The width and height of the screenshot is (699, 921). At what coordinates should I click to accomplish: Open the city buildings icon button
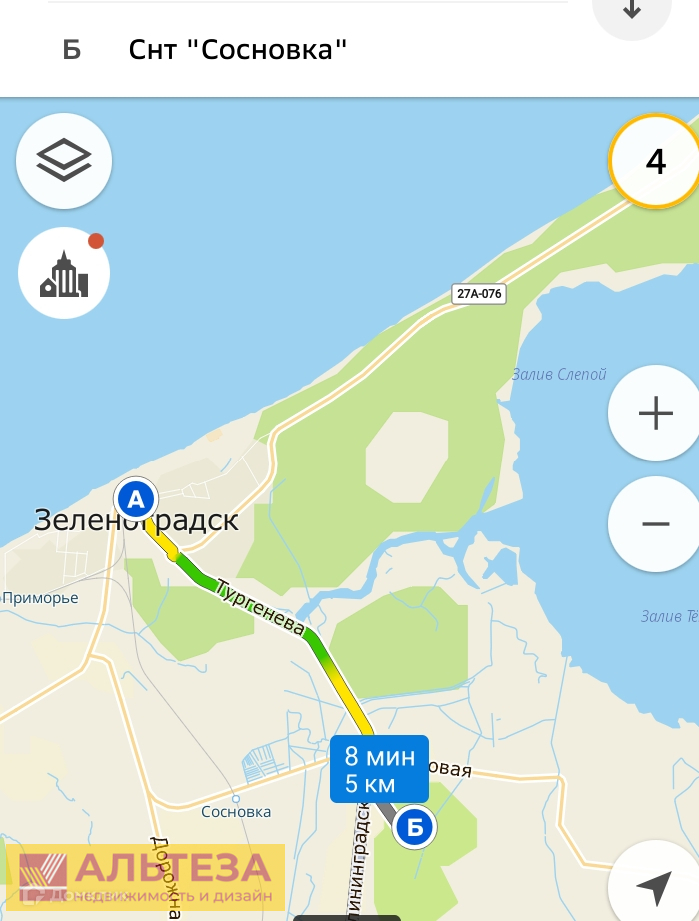point(64,274)
